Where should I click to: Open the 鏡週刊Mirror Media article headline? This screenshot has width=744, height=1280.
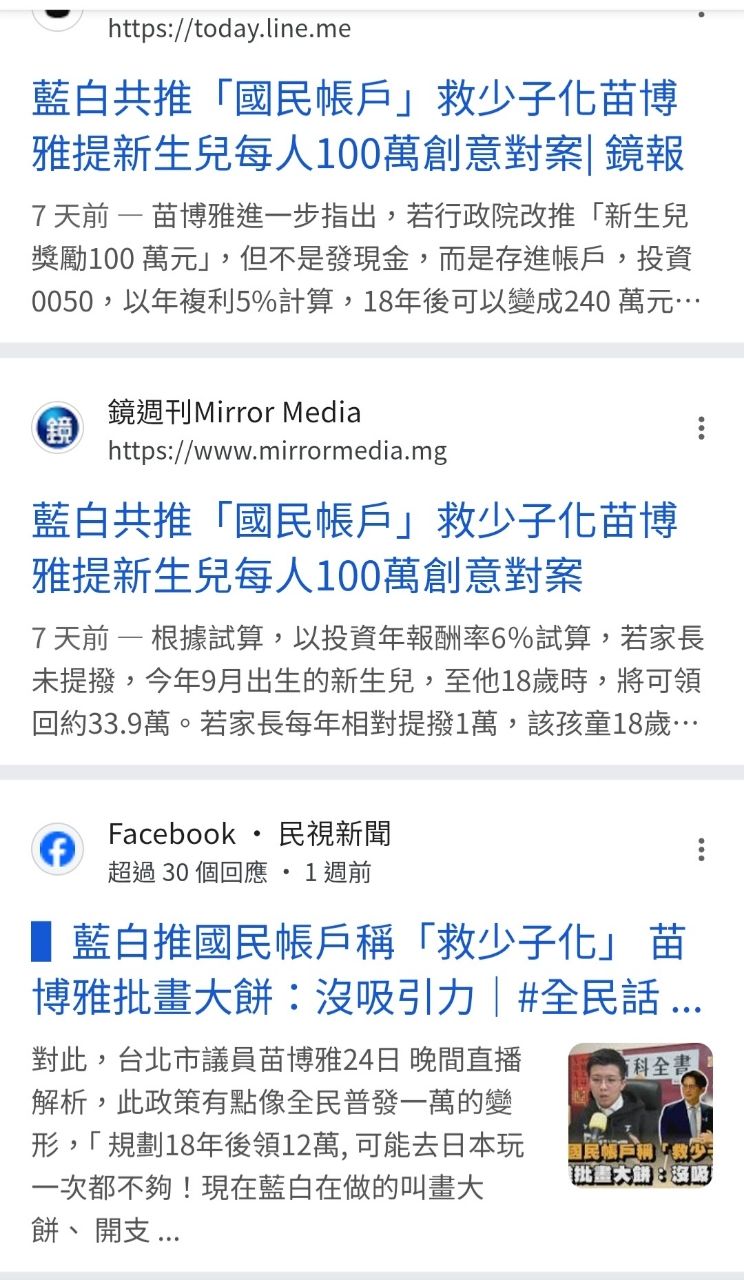click(355, 548)
